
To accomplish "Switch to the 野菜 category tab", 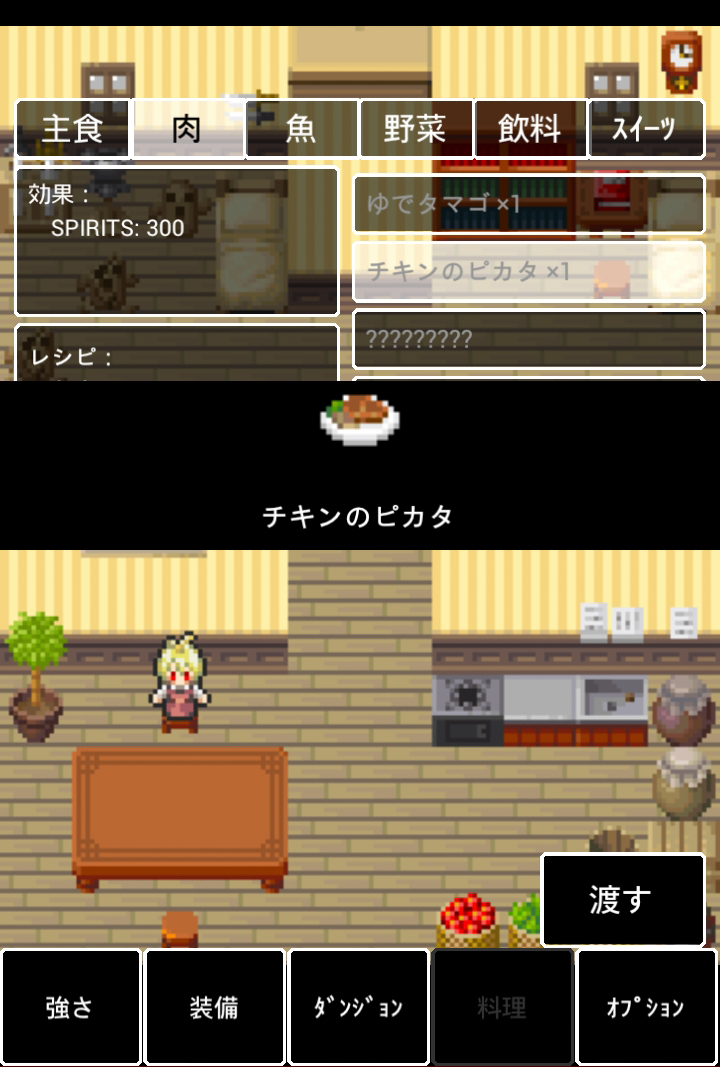I will point(416,129).
